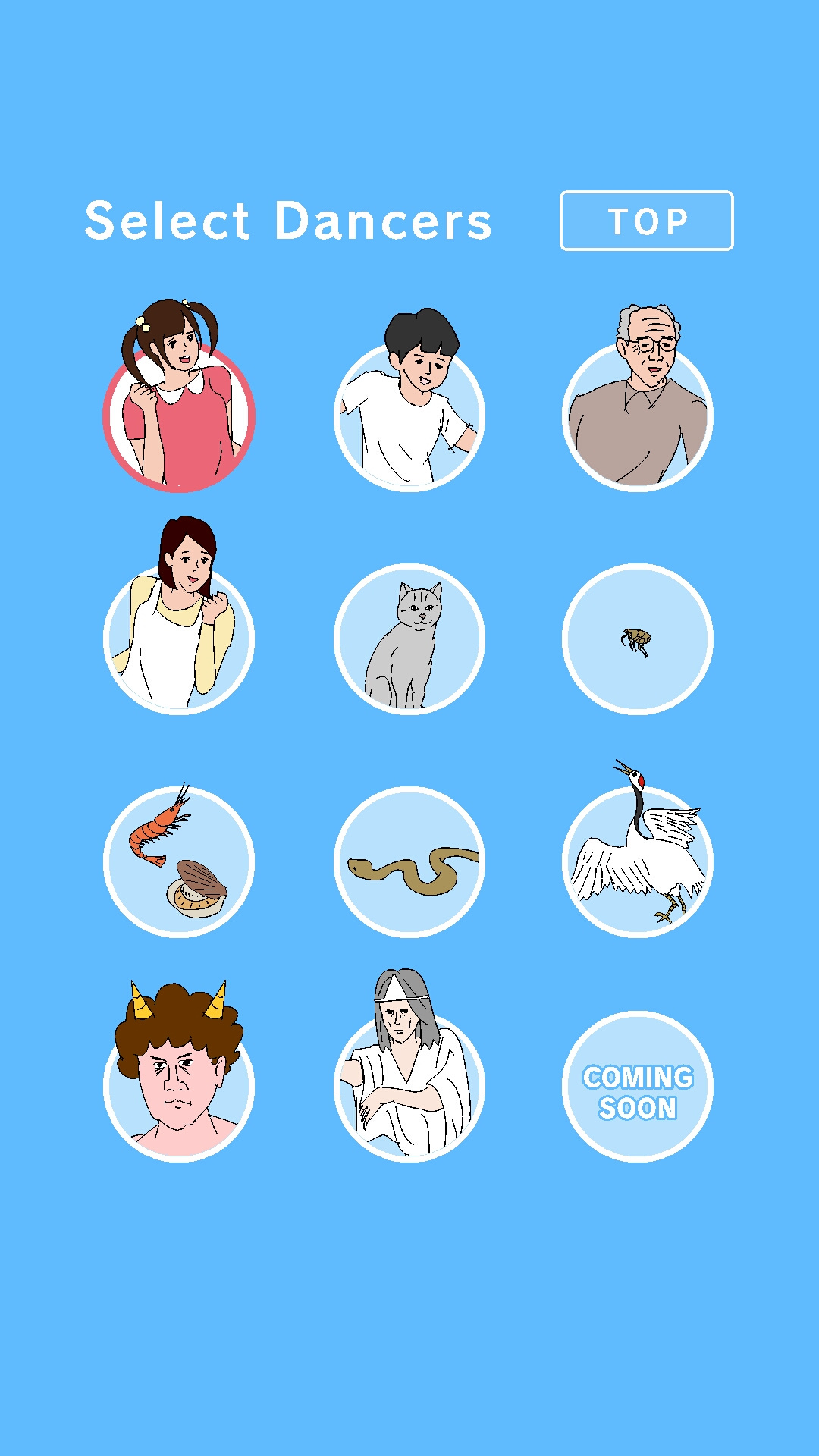The width and height of the screenshot is (819, 1456).
Task: Select the gray cat dancer
Action: pyautogui.click(x=409, y=639)
